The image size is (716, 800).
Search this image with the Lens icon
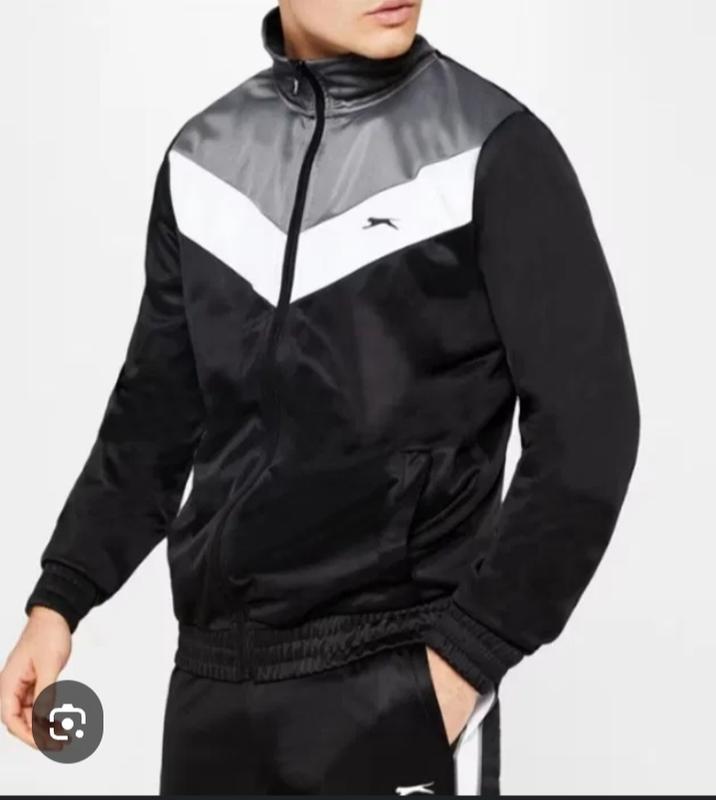tap(67, 721)
